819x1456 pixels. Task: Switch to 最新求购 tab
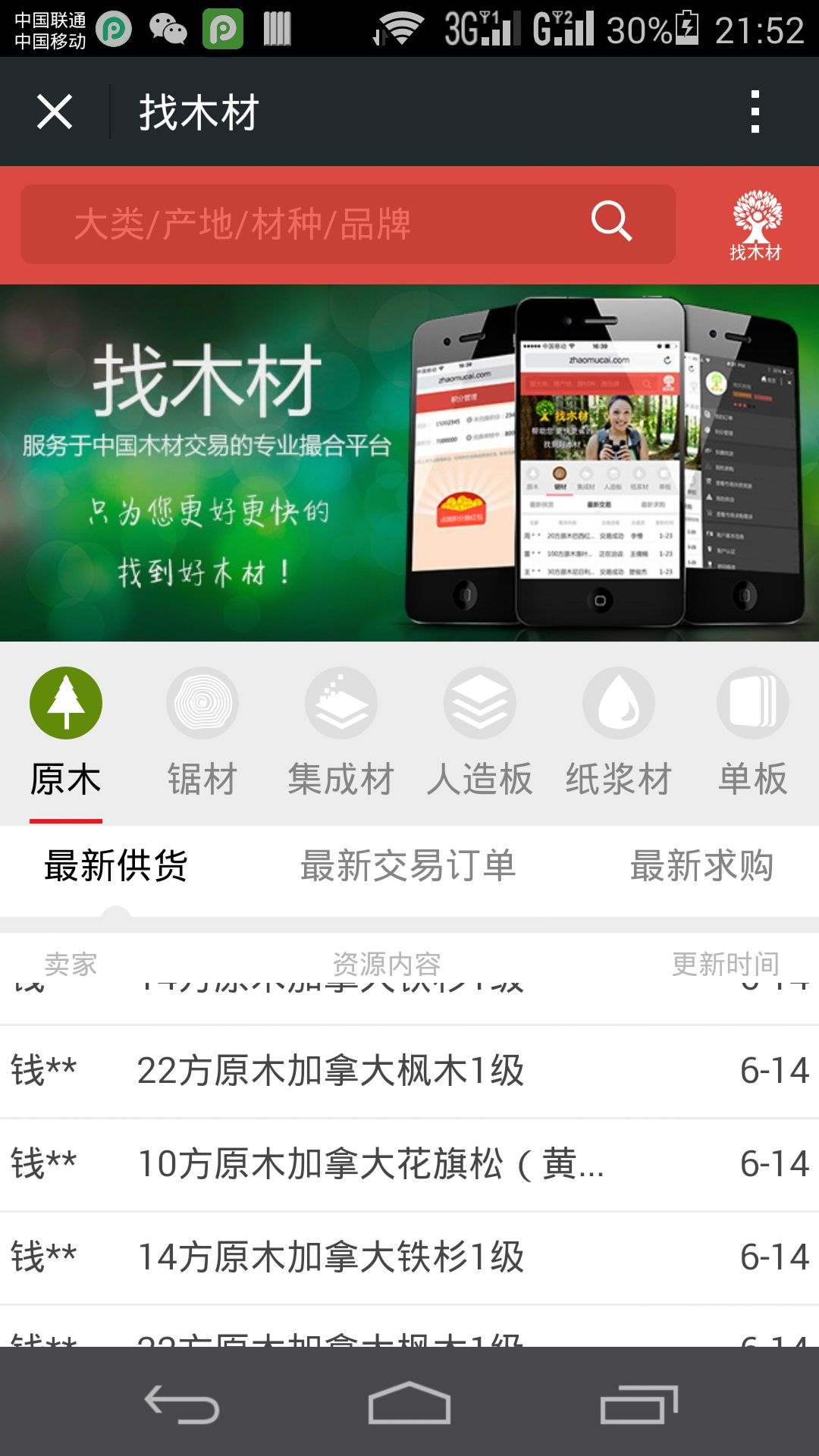click(x=701, y=866)
